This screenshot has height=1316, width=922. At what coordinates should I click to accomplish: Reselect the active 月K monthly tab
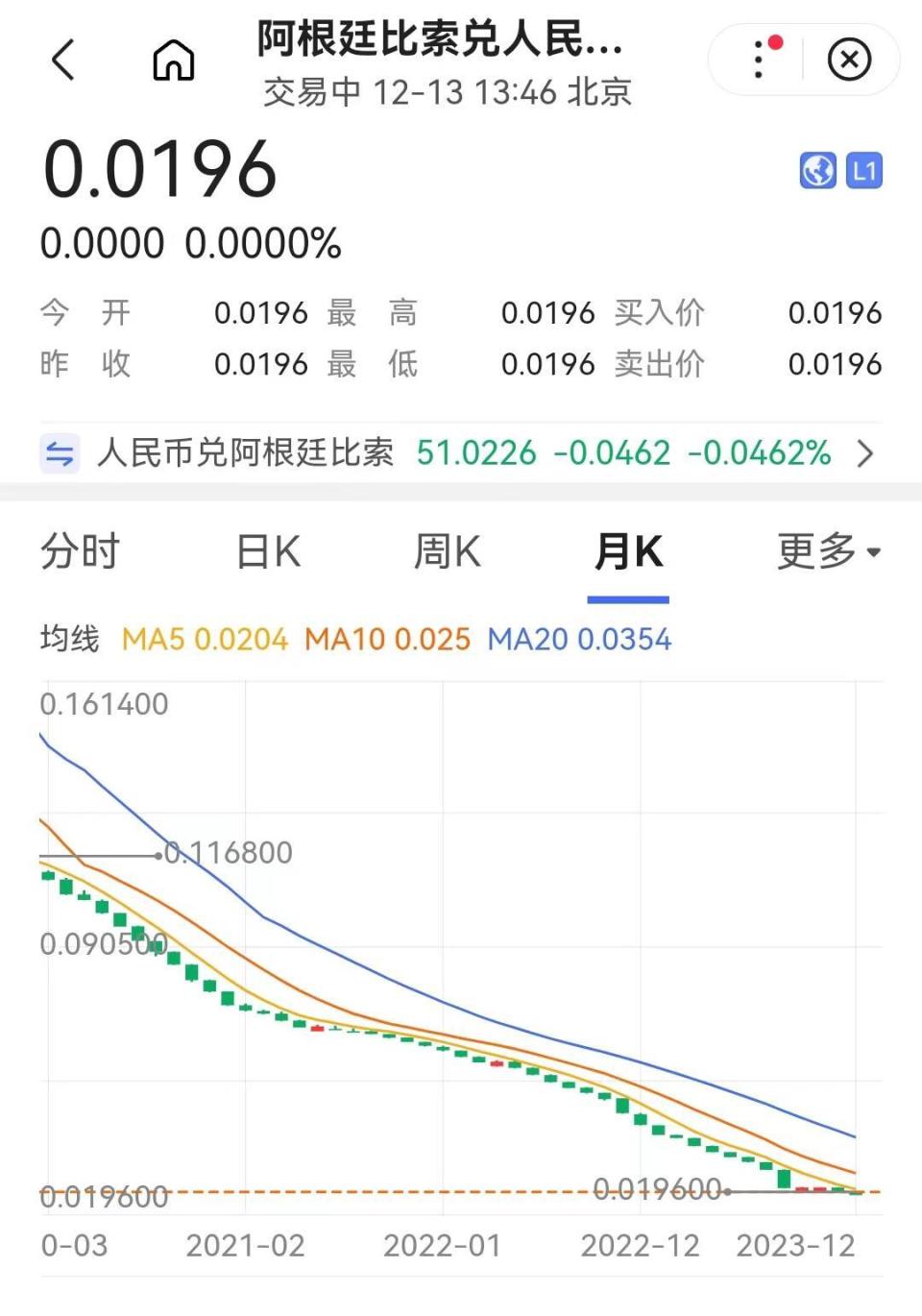628,551
